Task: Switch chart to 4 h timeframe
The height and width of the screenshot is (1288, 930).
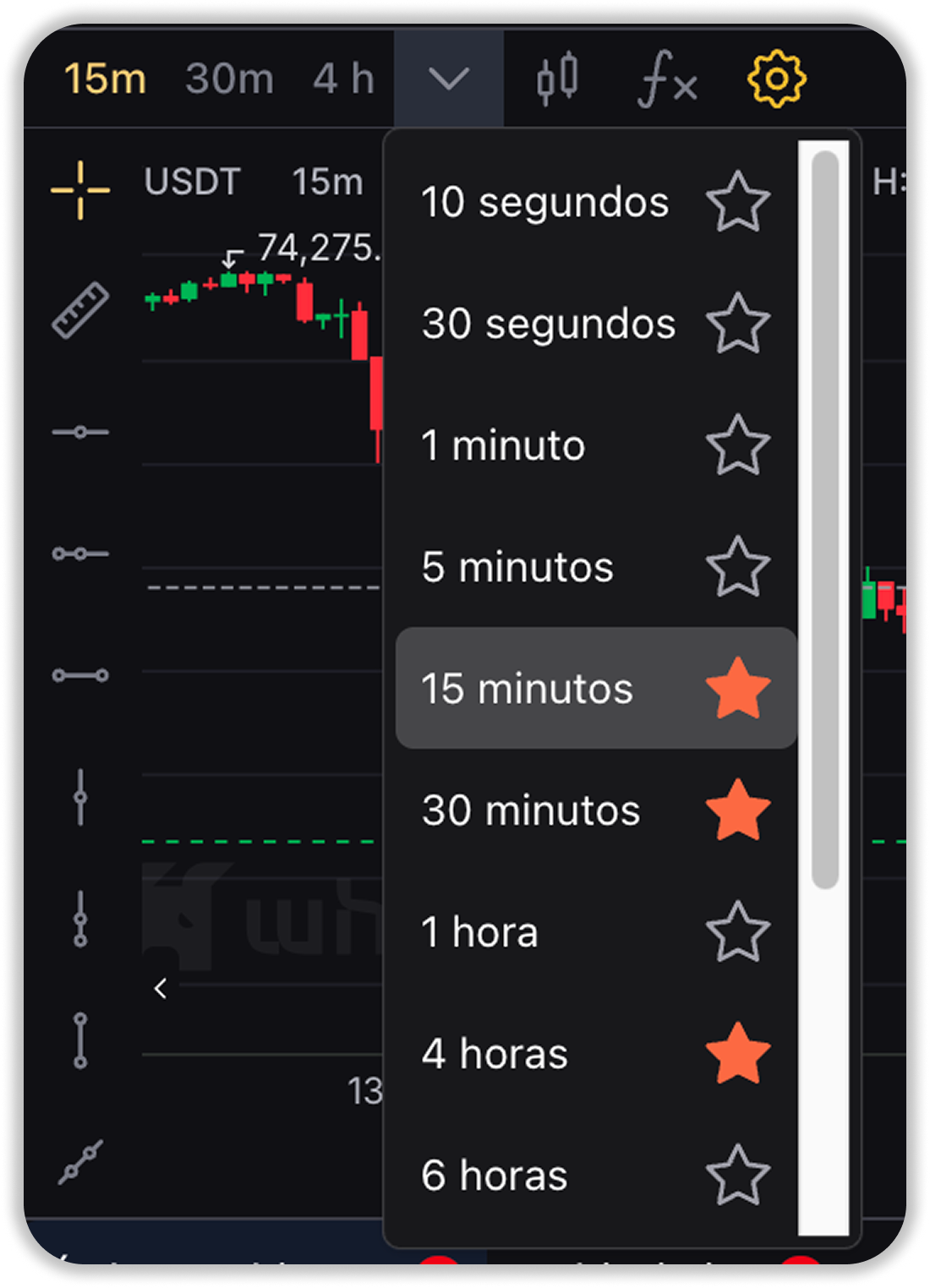Action: pos(343,79)
